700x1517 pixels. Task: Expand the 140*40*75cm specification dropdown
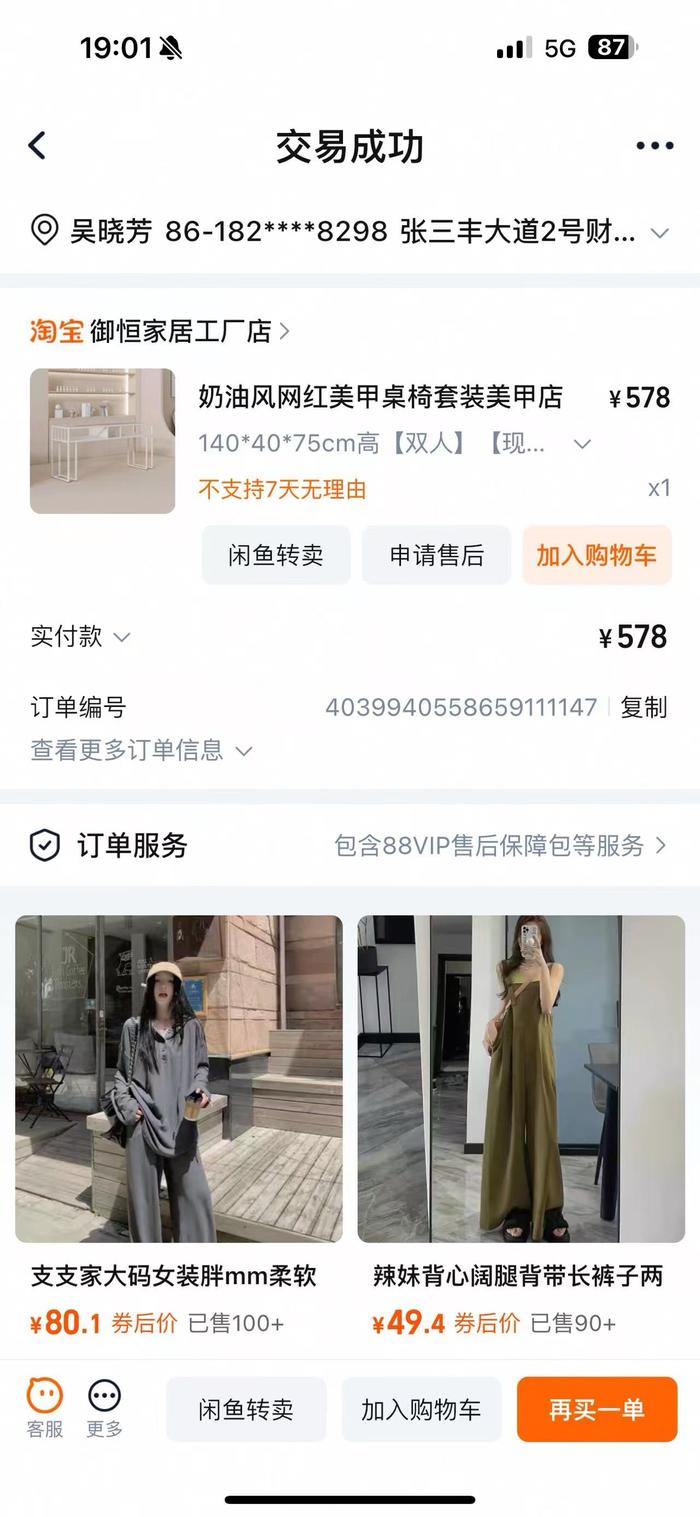coord(582,443)
